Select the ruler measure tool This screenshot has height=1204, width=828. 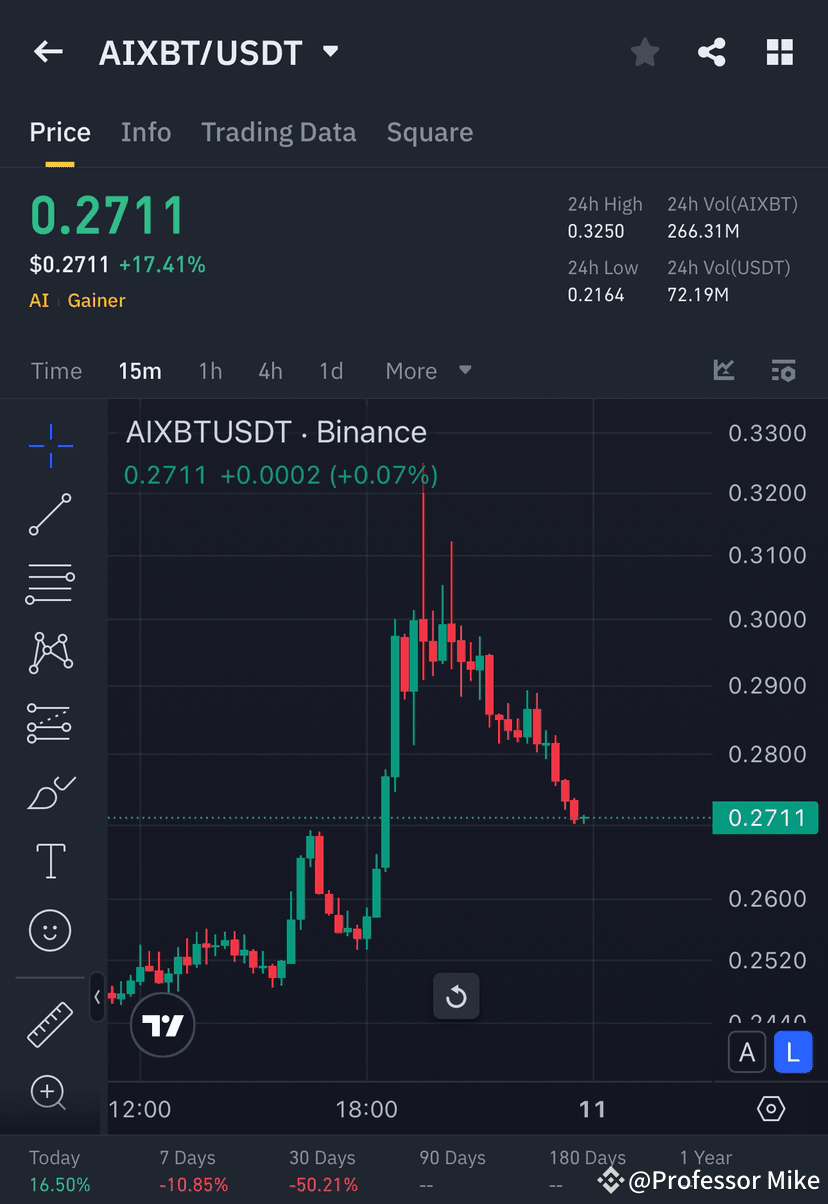pyautogui.click(x=49, y=1023)
